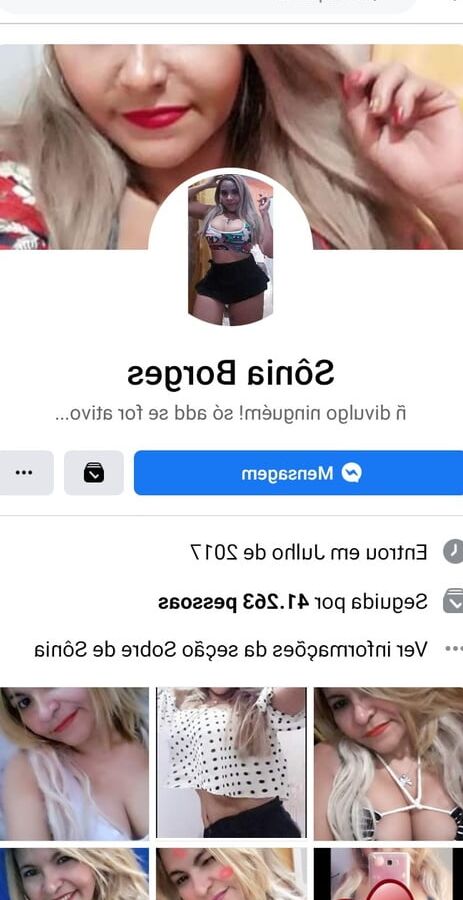The height and width of the screenshot is (900, 463).
Task: Tap the follow icon button beside Mensagem
Action: coord(94,472)
